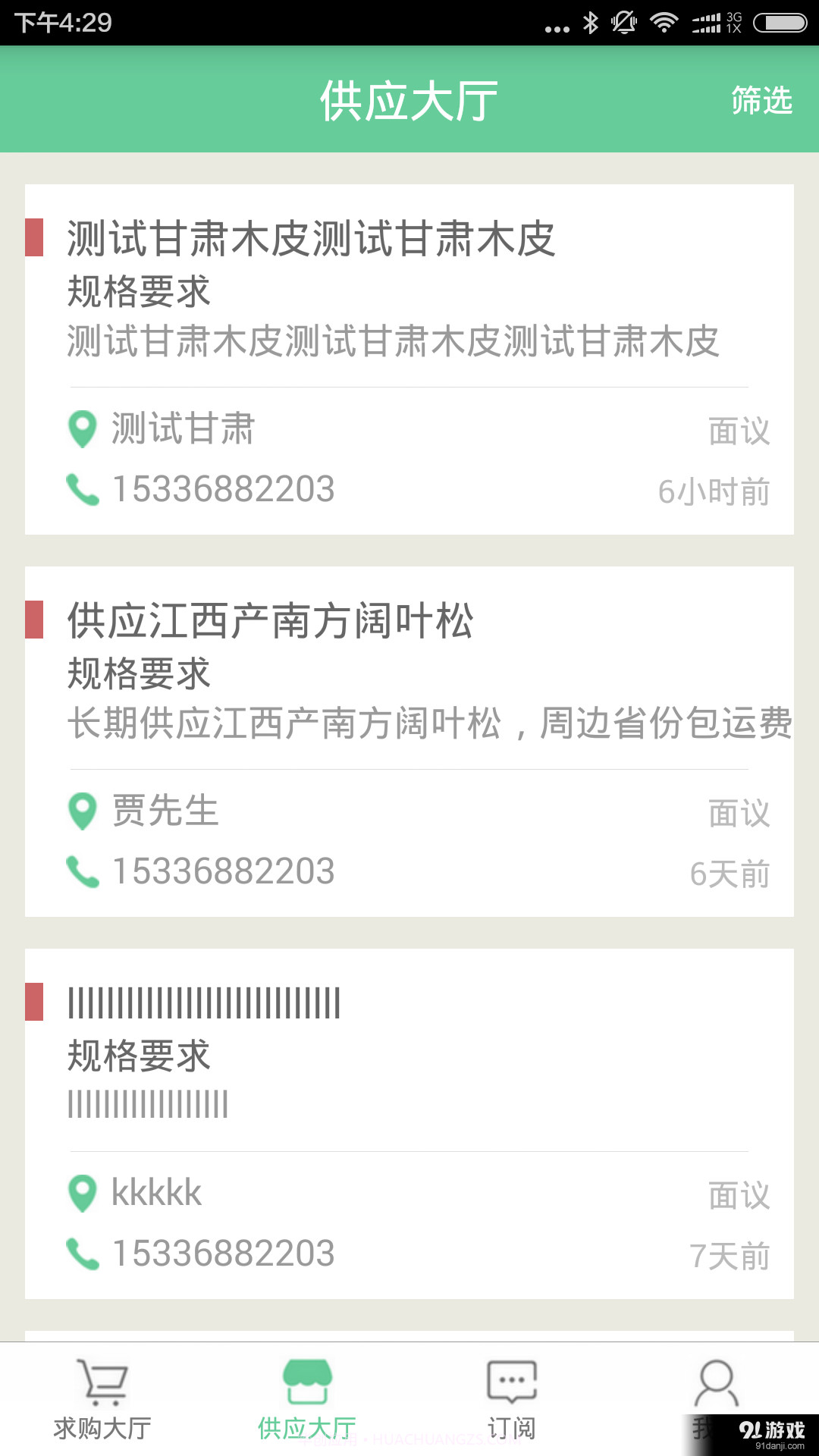Open the listing 供应江西产南方阔叶松
Viewport: 819px width, 1456px height.
click(x=273, y=620)
